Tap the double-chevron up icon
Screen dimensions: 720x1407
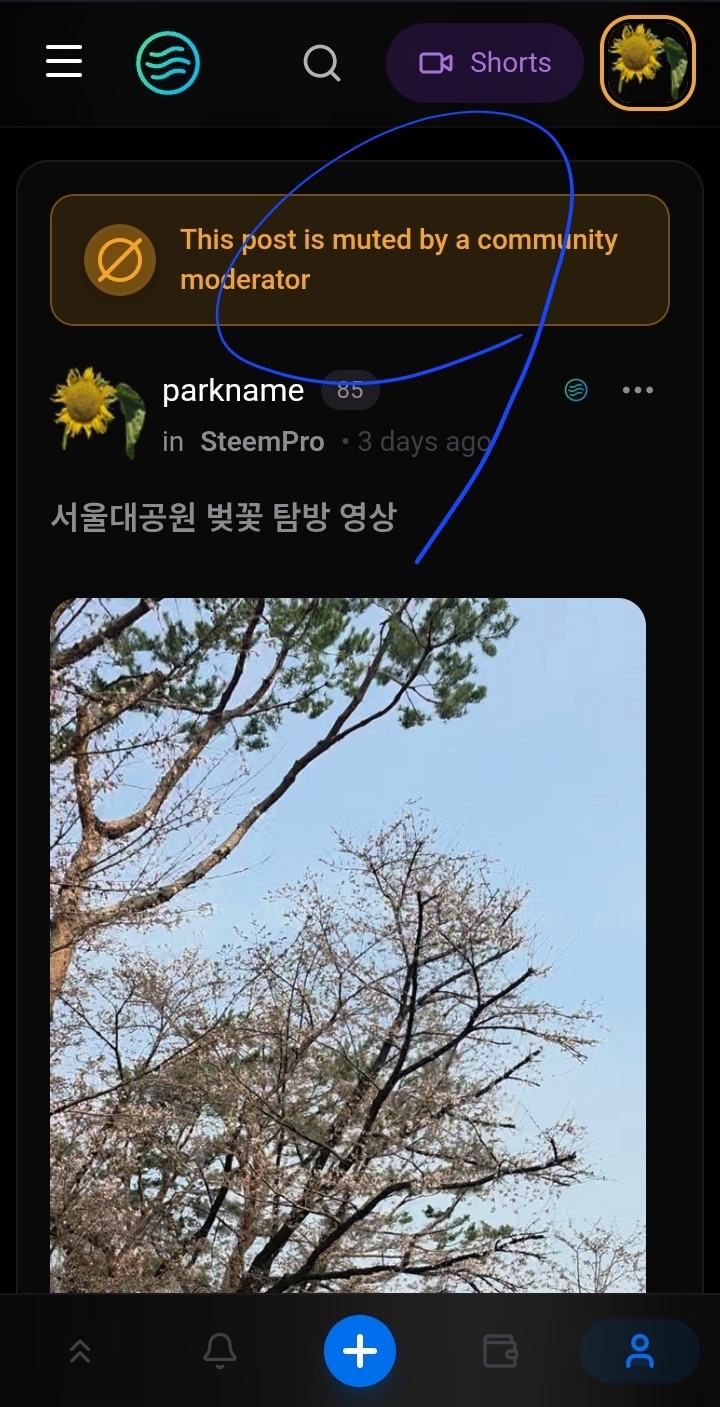coord(80,1352)
